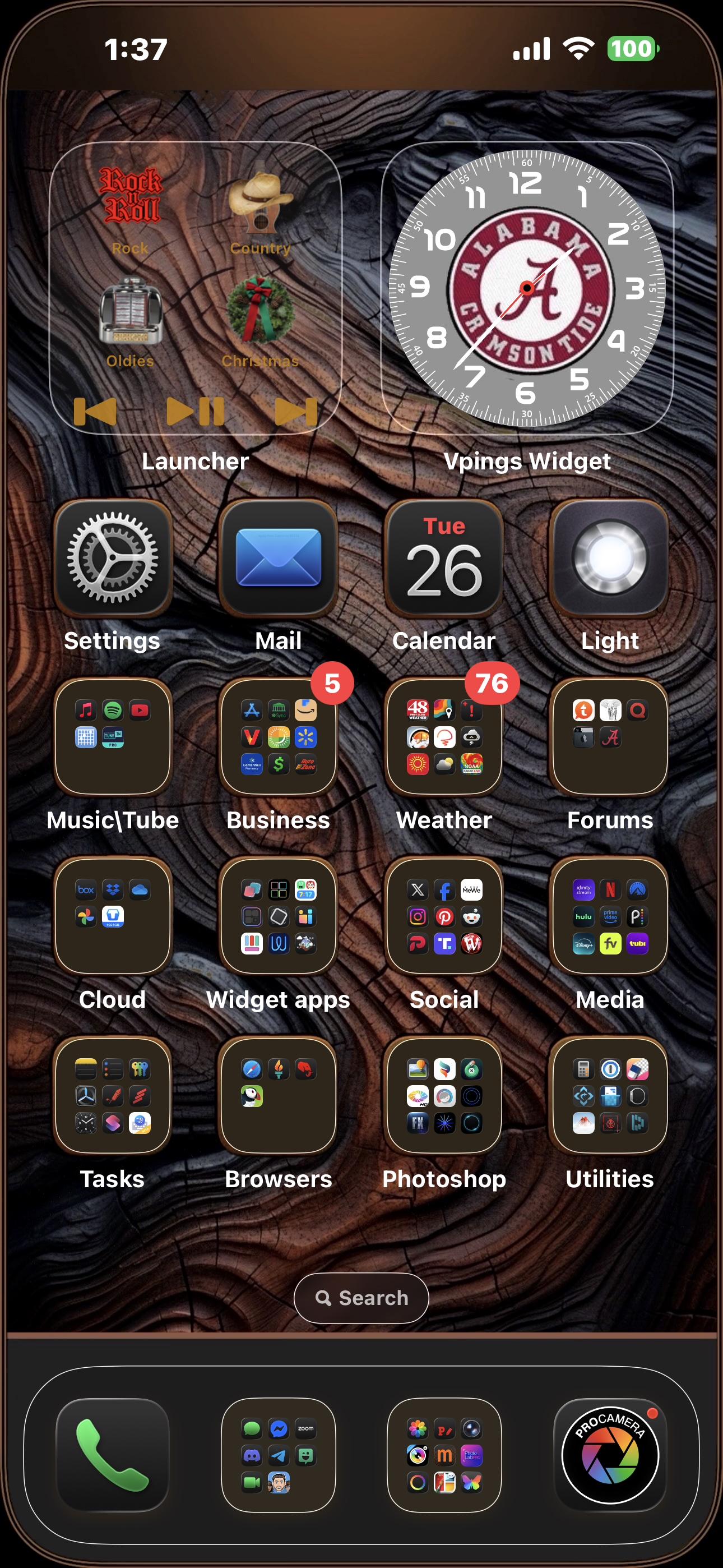Open the Utilities folder

609,1095
